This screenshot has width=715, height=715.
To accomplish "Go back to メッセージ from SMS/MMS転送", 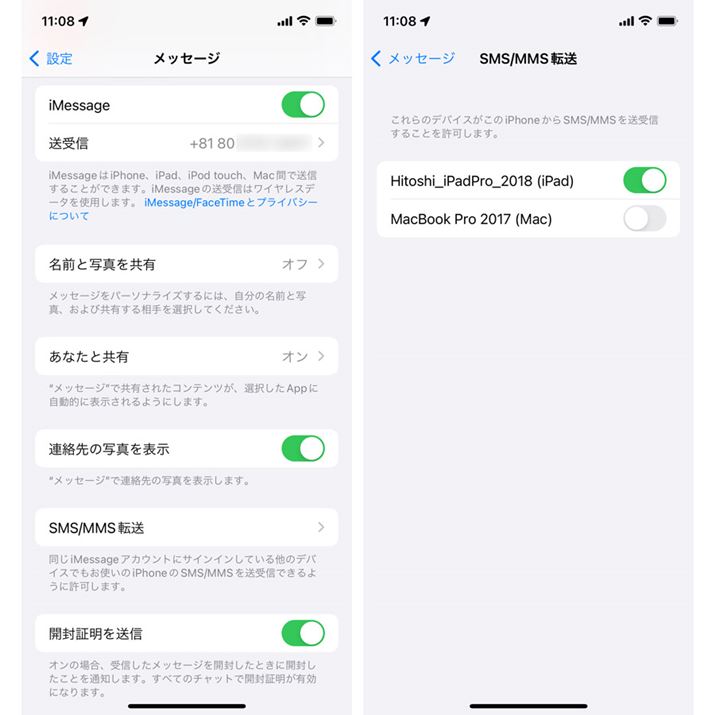I will coord(412,59).
